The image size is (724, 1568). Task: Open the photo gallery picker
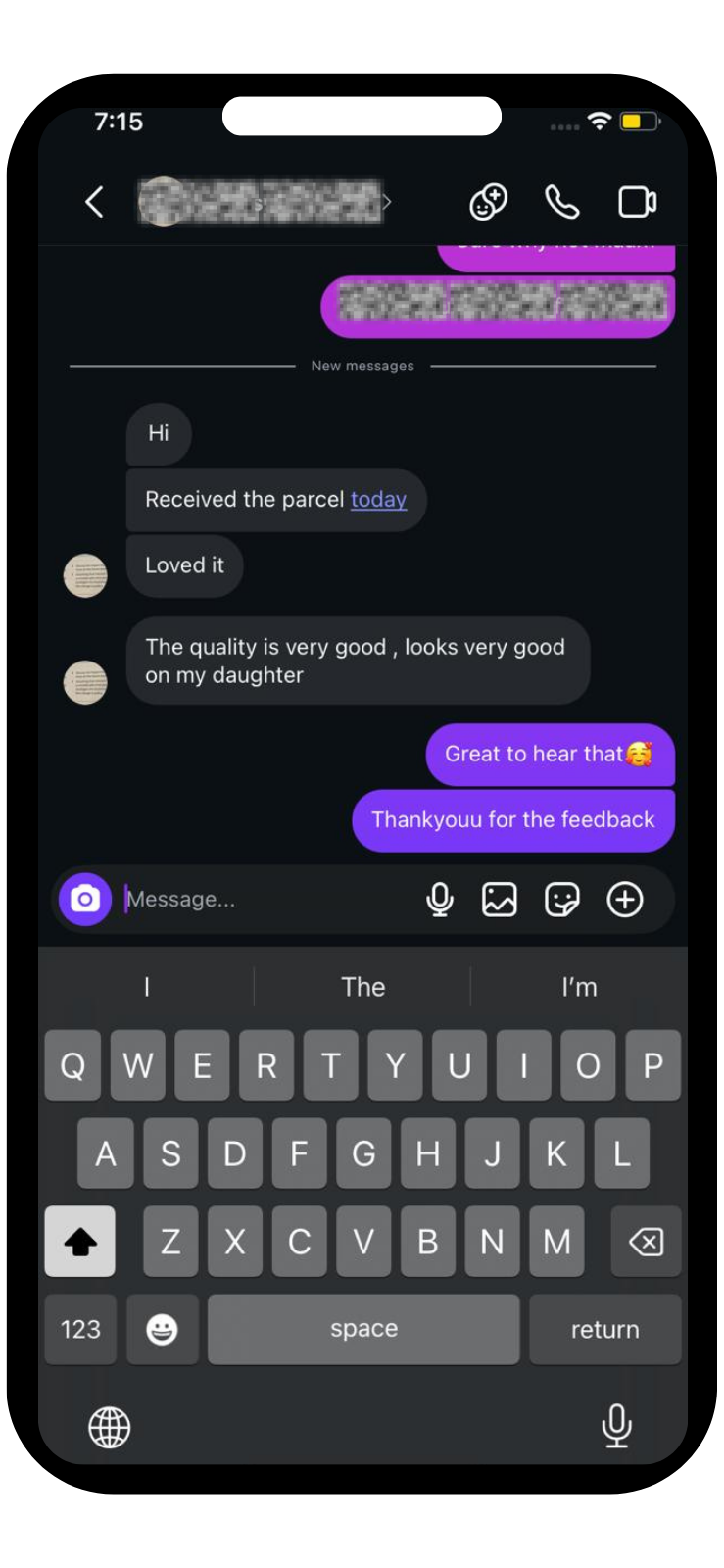pyautogui.click(x=500, y=899)
